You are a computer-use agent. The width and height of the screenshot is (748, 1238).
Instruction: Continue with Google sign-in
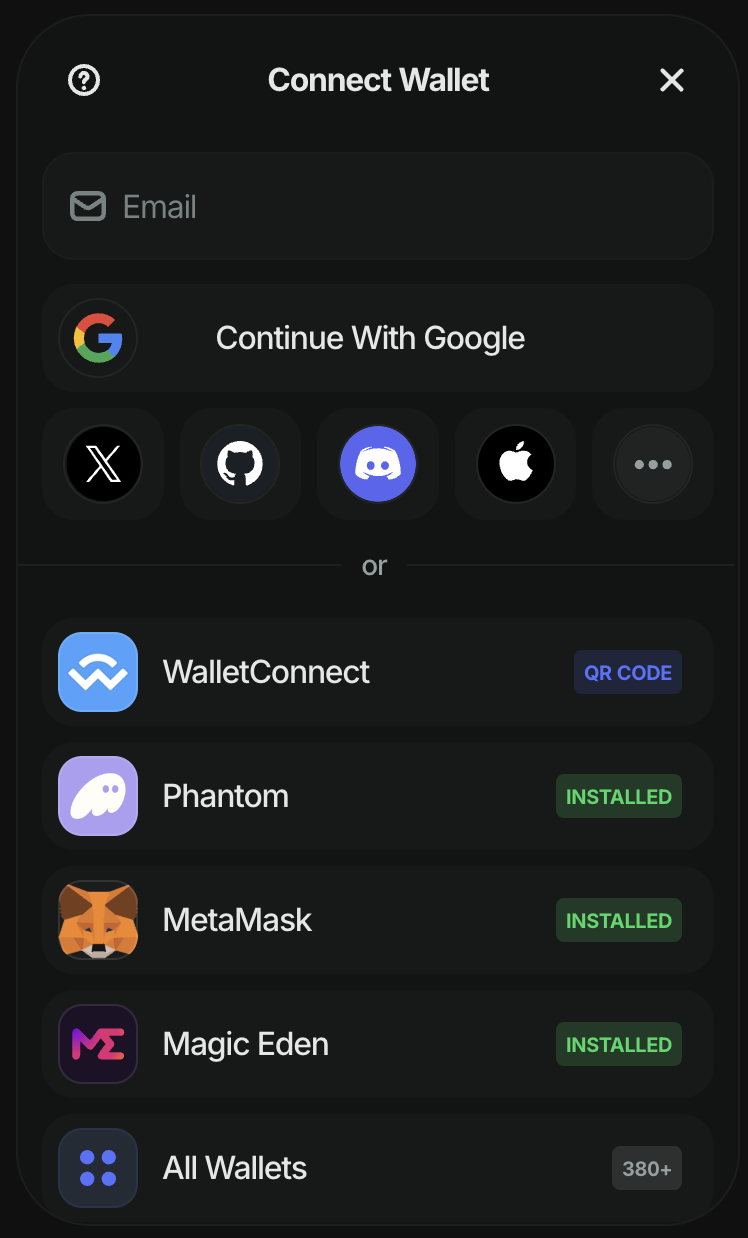pos(378,339)
